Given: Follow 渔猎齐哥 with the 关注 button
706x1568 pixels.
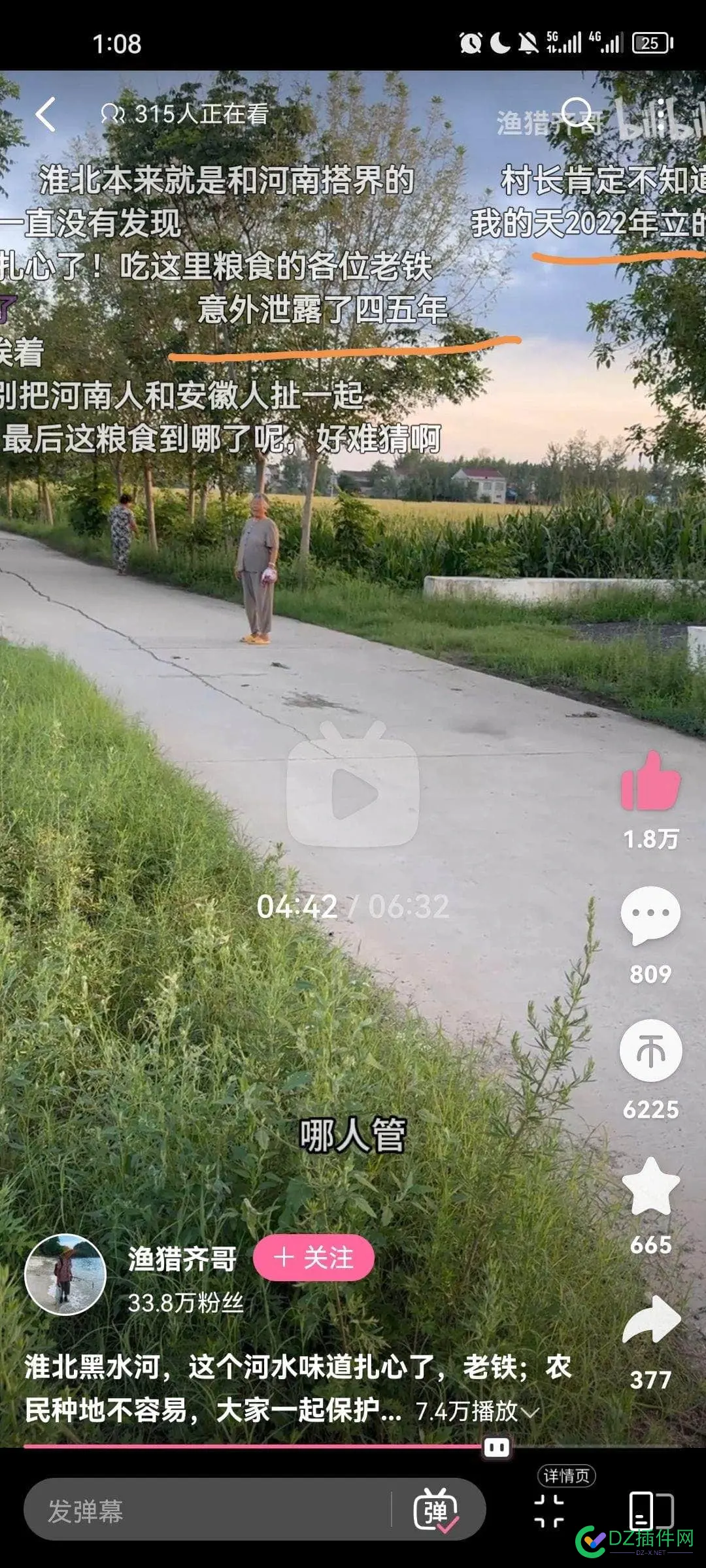Looking at the screenshot, I should click(x=315, y=1258).
